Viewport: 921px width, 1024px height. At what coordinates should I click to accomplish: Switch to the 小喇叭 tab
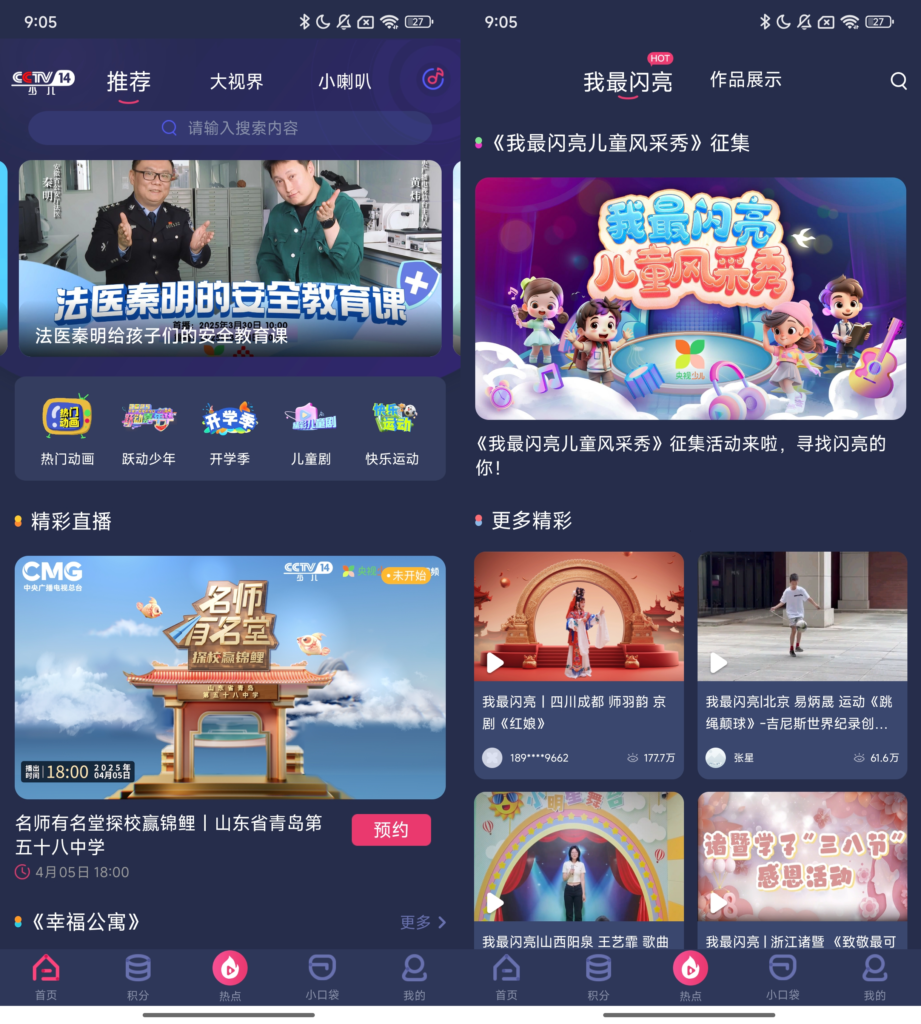[344, 82]
